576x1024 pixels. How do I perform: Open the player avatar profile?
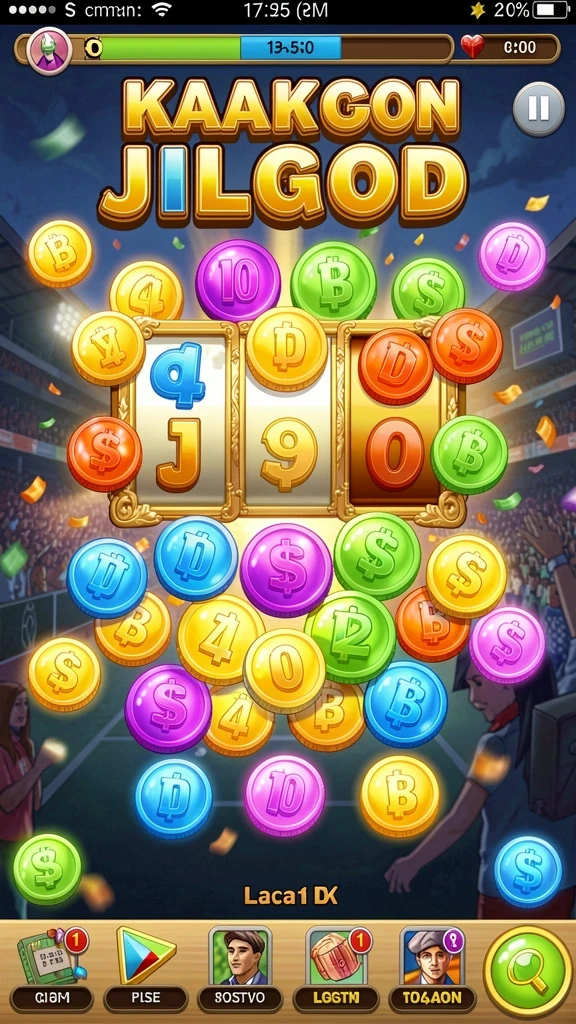(50, 51)
